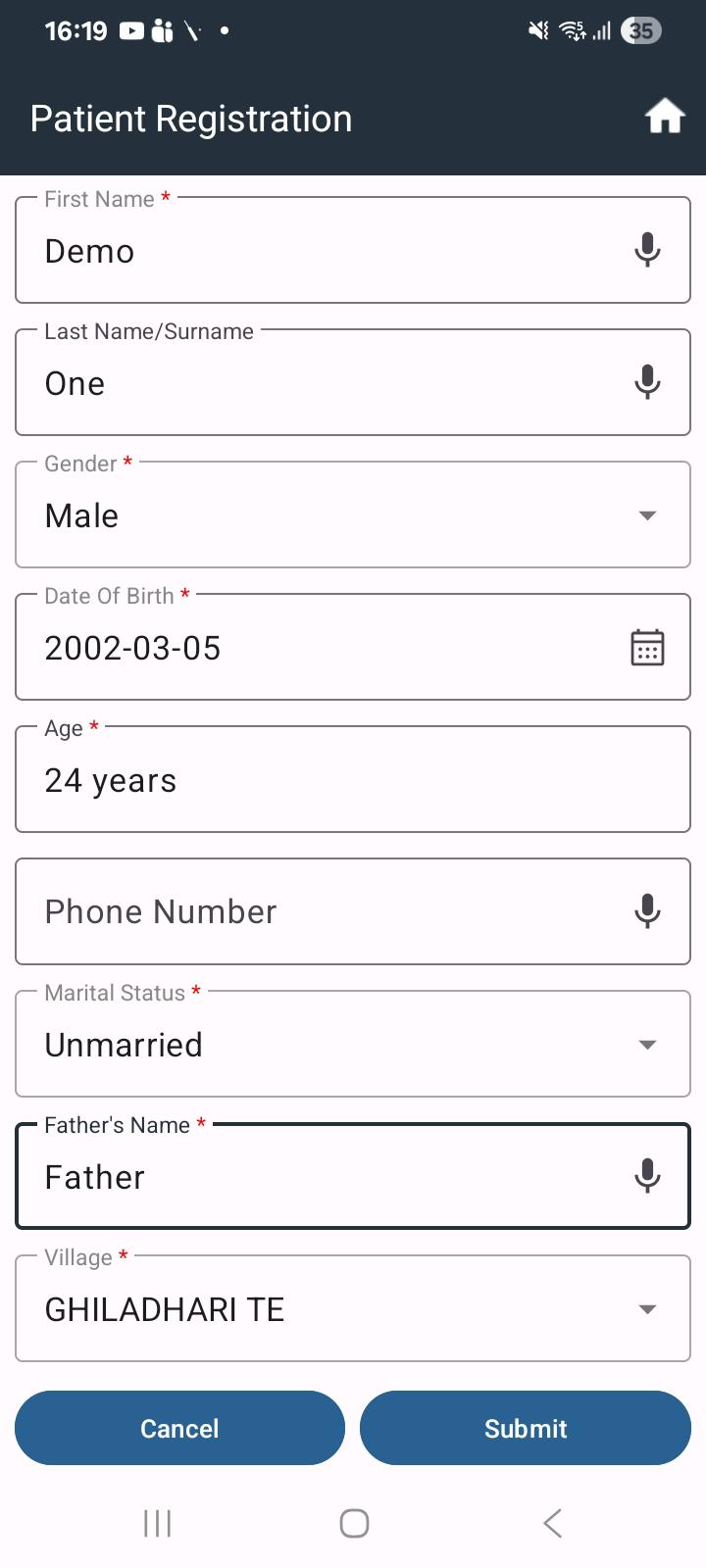The width and height of the screenshot is (706, 1568).
Task: Open recent apps from the navigation bar
Action: [x=157, y=1523]
